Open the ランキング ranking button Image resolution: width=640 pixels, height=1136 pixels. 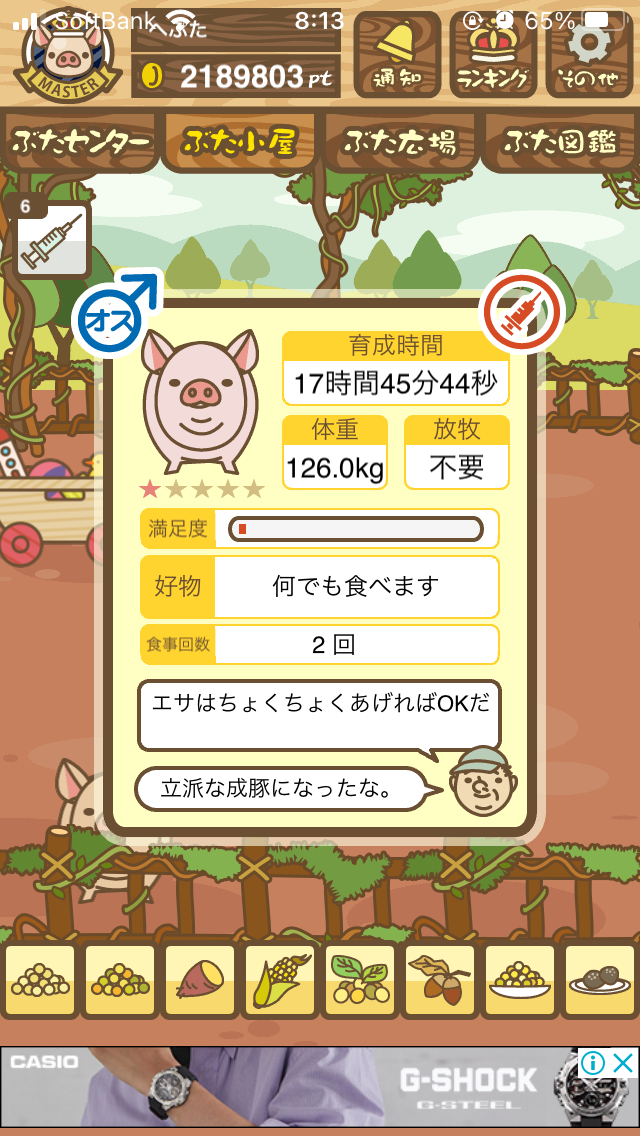pyautogui.click(x=493, y=55)
